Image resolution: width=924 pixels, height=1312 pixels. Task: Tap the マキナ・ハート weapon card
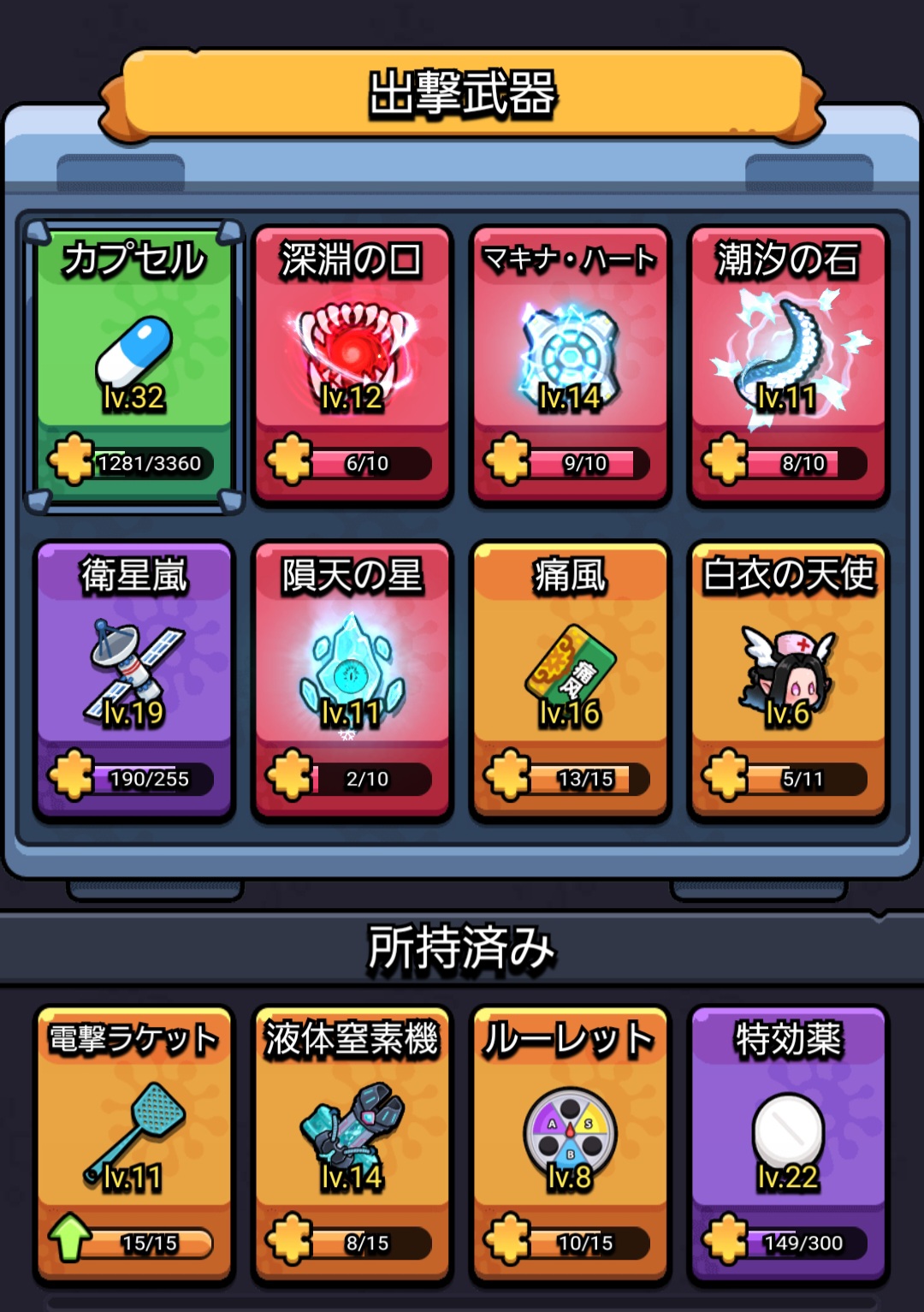click(570, 365)
